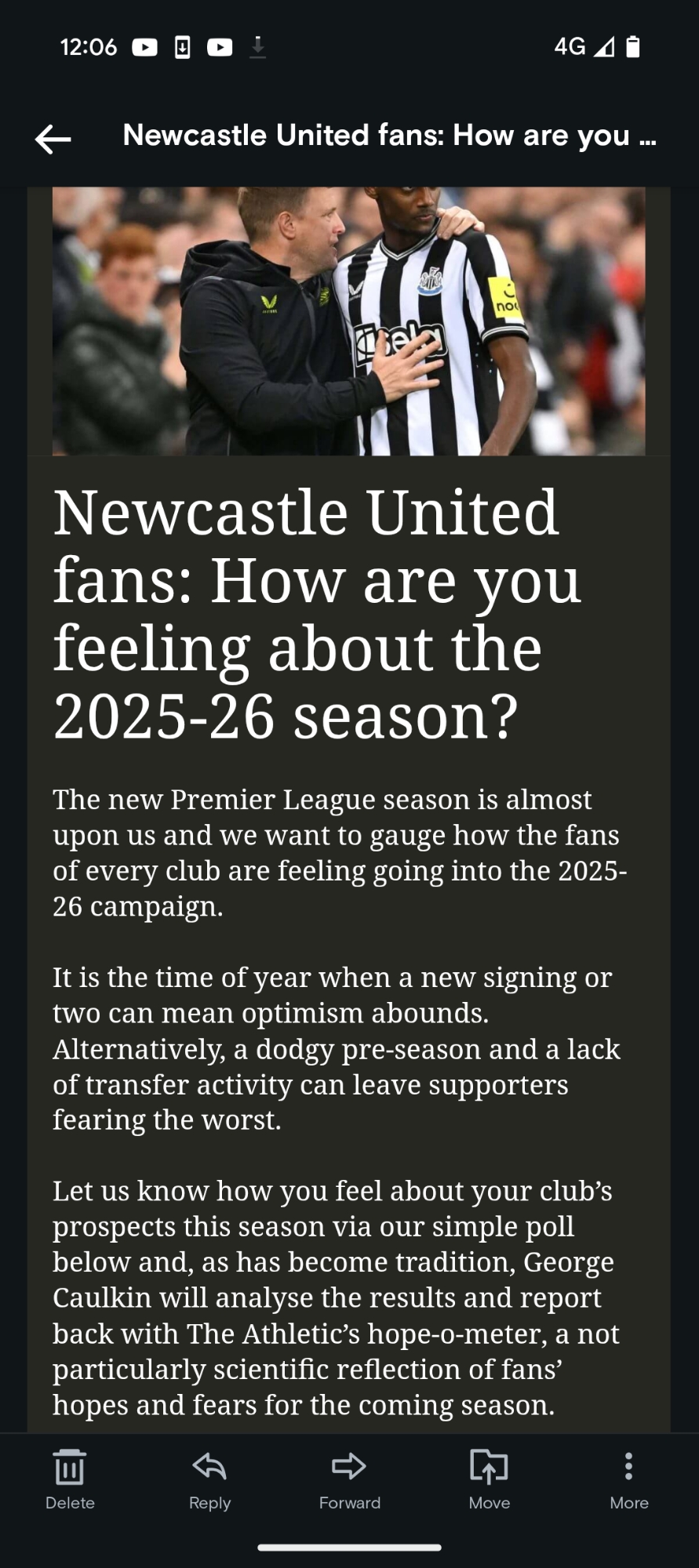
Task: Reply to this email
Action: click(209, 1478)
